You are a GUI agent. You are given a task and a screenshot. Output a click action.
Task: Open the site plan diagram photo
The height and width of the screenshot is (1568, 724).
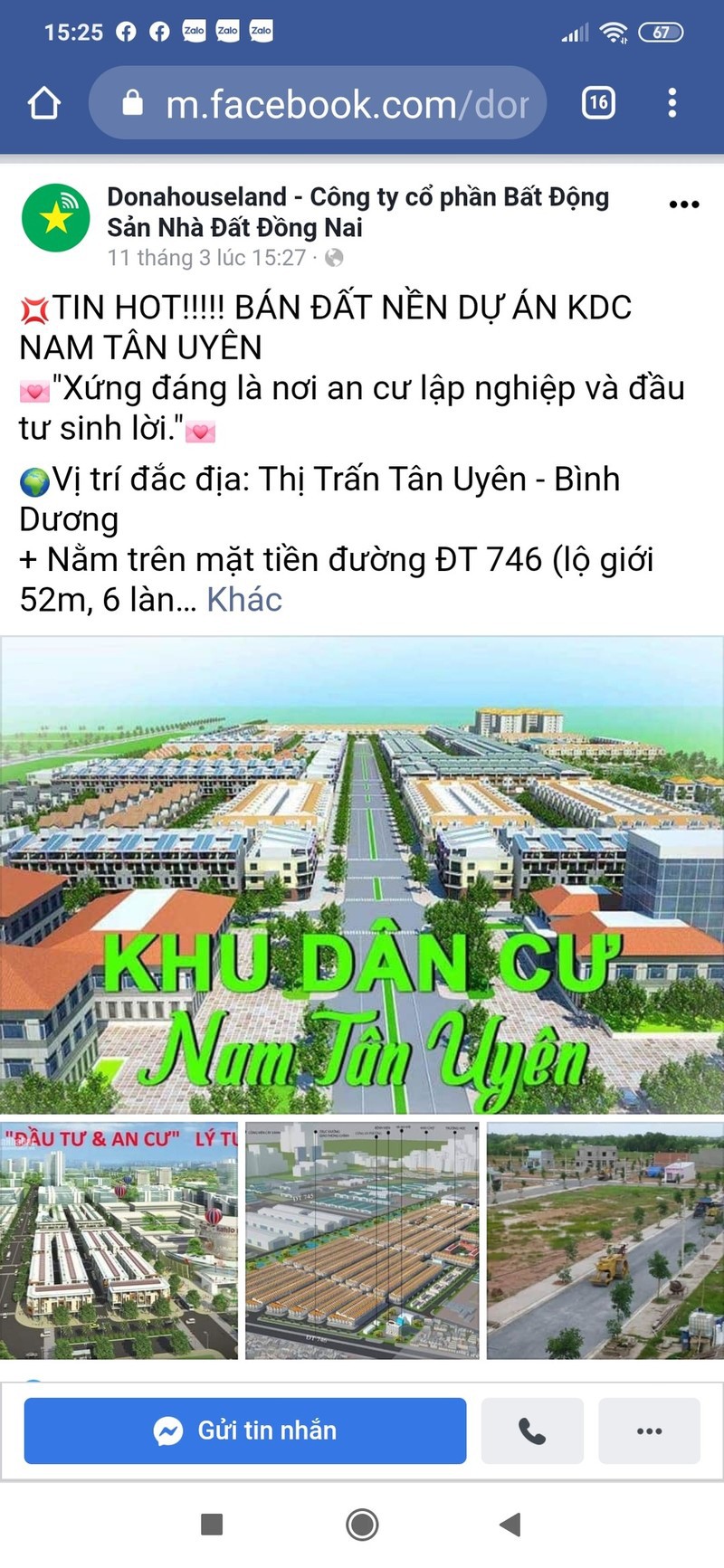click(362, 1240)
